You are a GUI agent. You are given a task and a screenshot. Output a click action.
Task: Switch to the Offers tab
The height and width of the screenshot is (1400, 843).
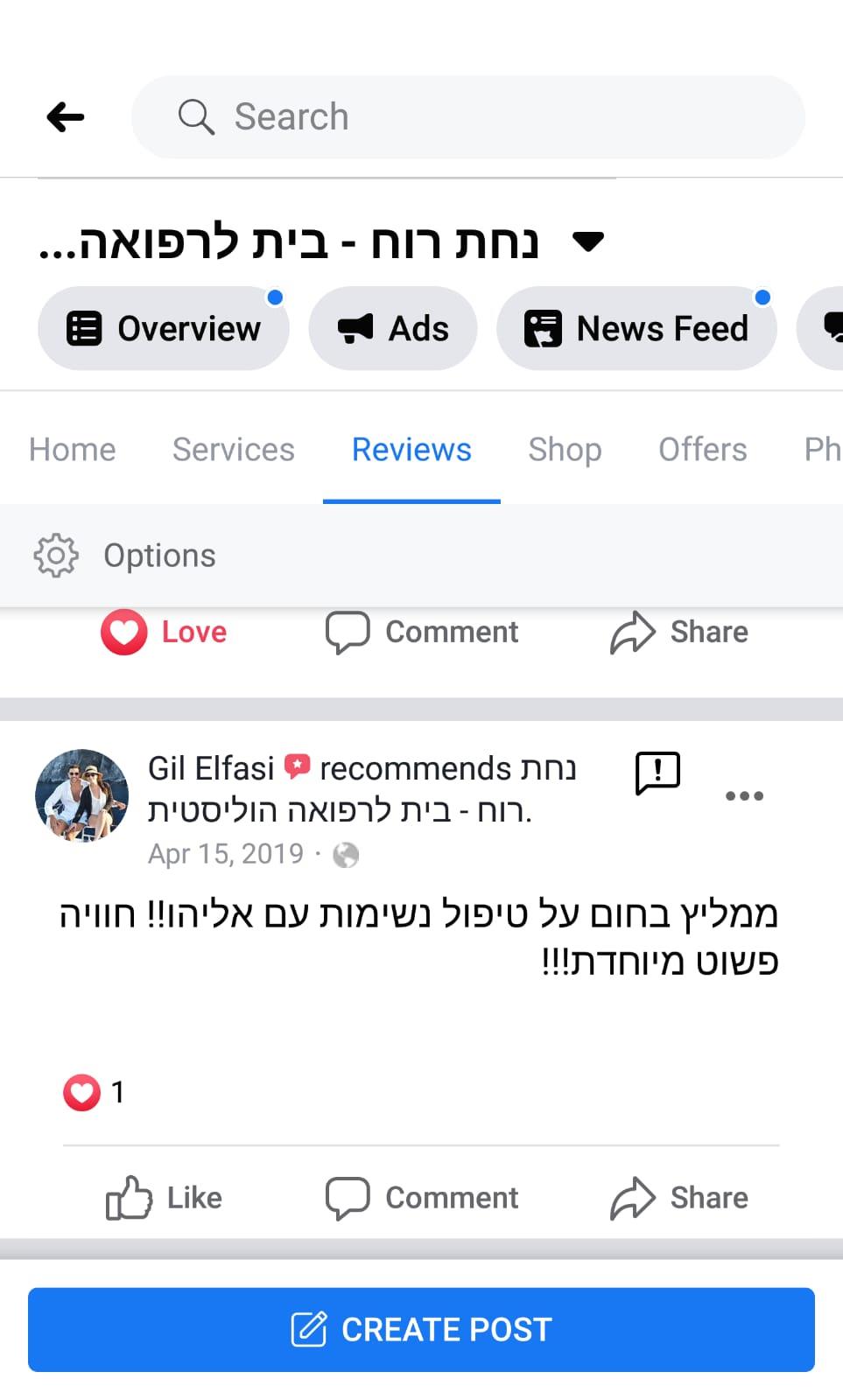tap(702, 449)
